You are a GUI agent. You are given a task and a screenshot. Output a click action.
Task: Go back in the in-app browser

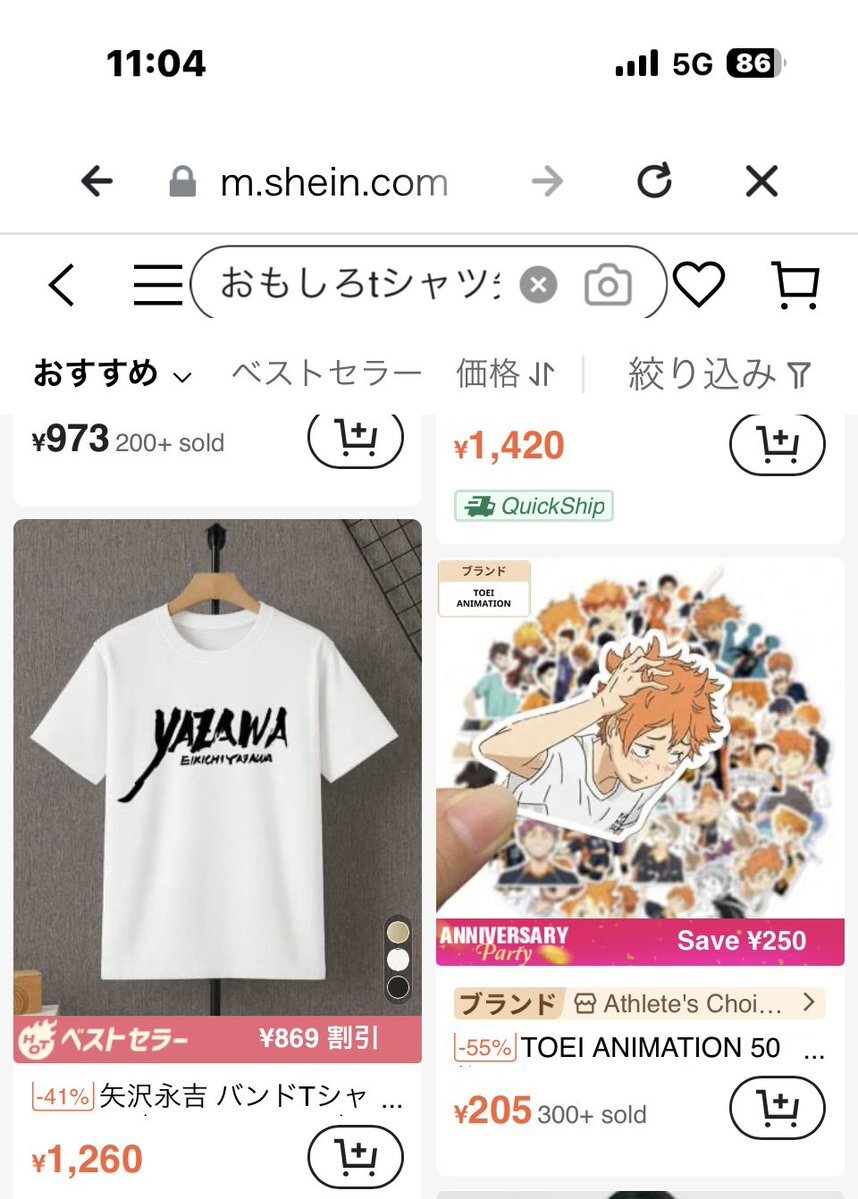(x=97, y=181)
